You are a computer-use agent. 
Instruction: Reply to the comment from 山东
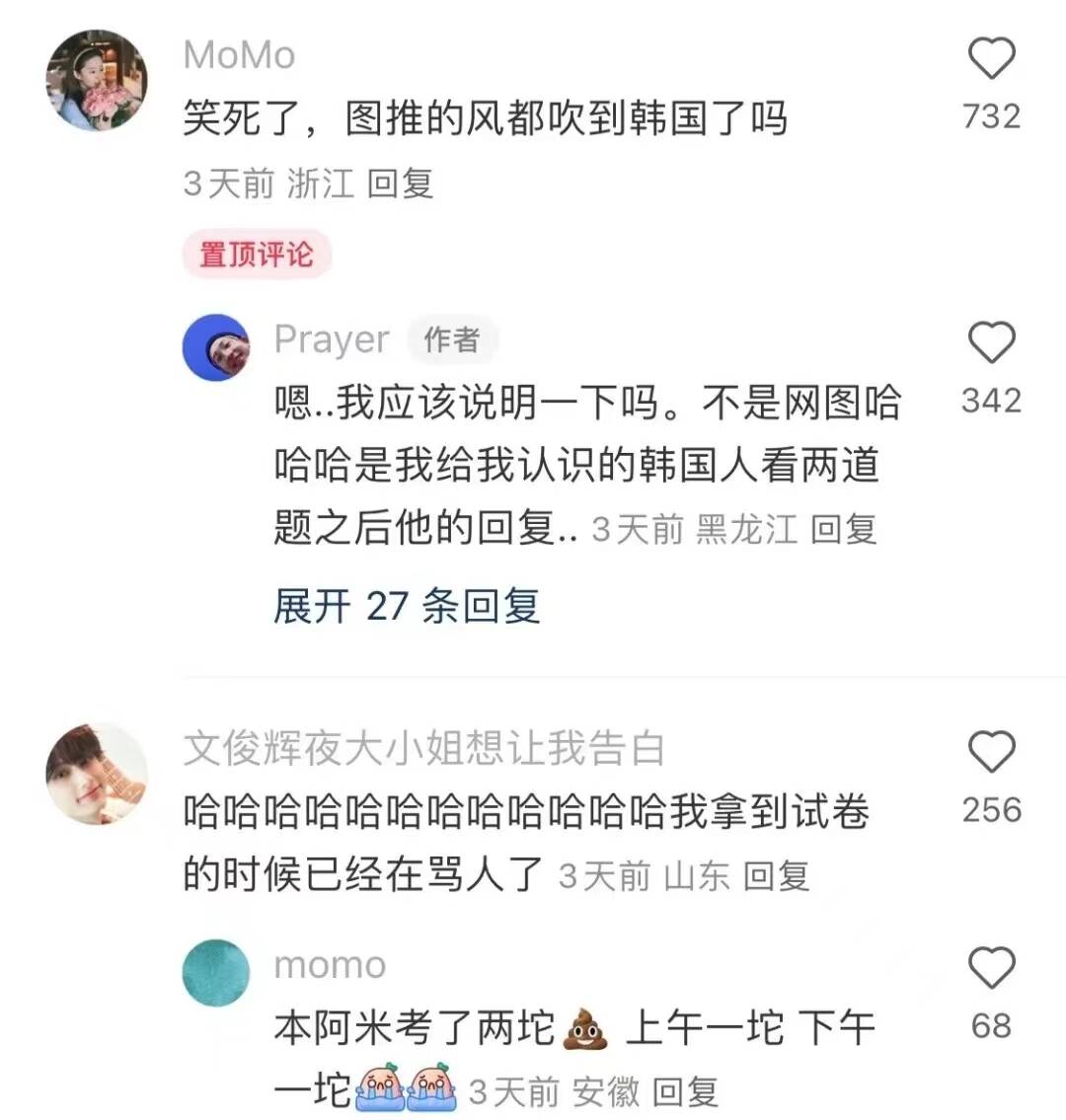tap(776, 875)
